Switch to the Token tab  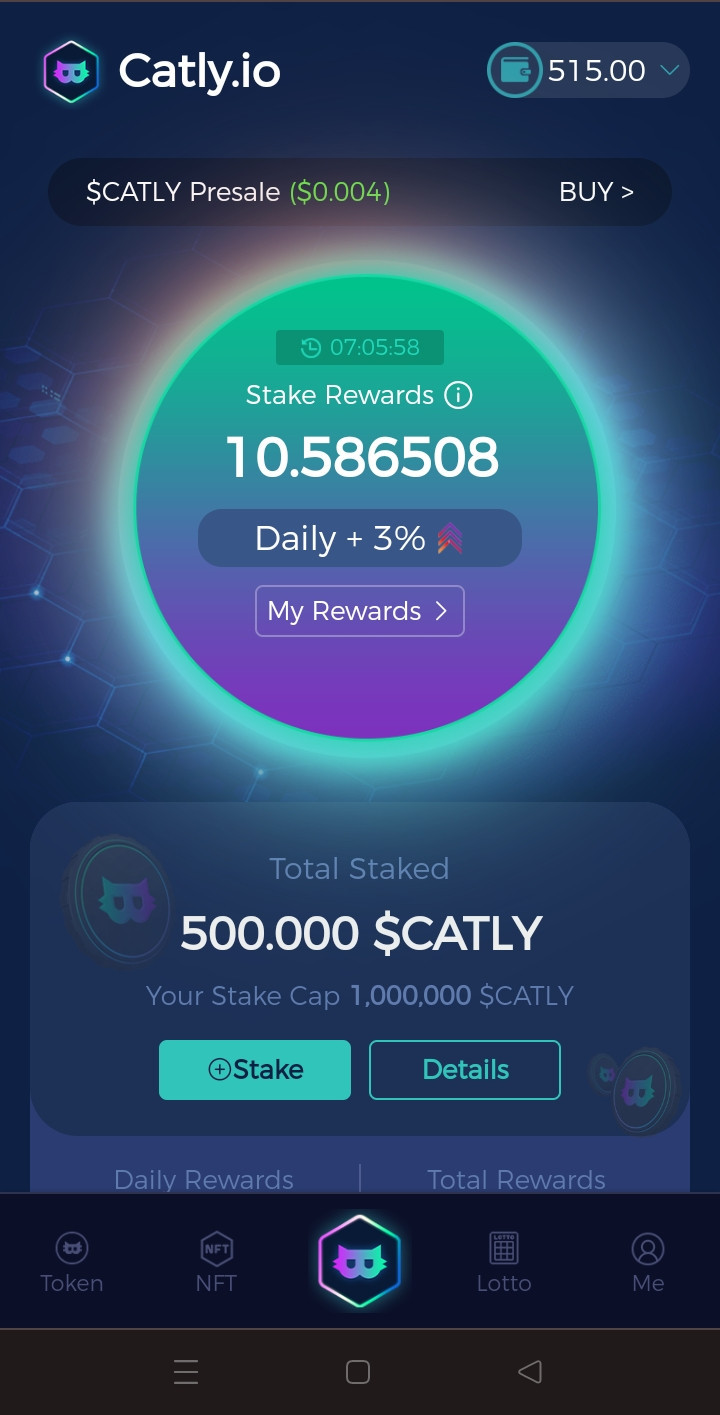[x=72, y=1262]
